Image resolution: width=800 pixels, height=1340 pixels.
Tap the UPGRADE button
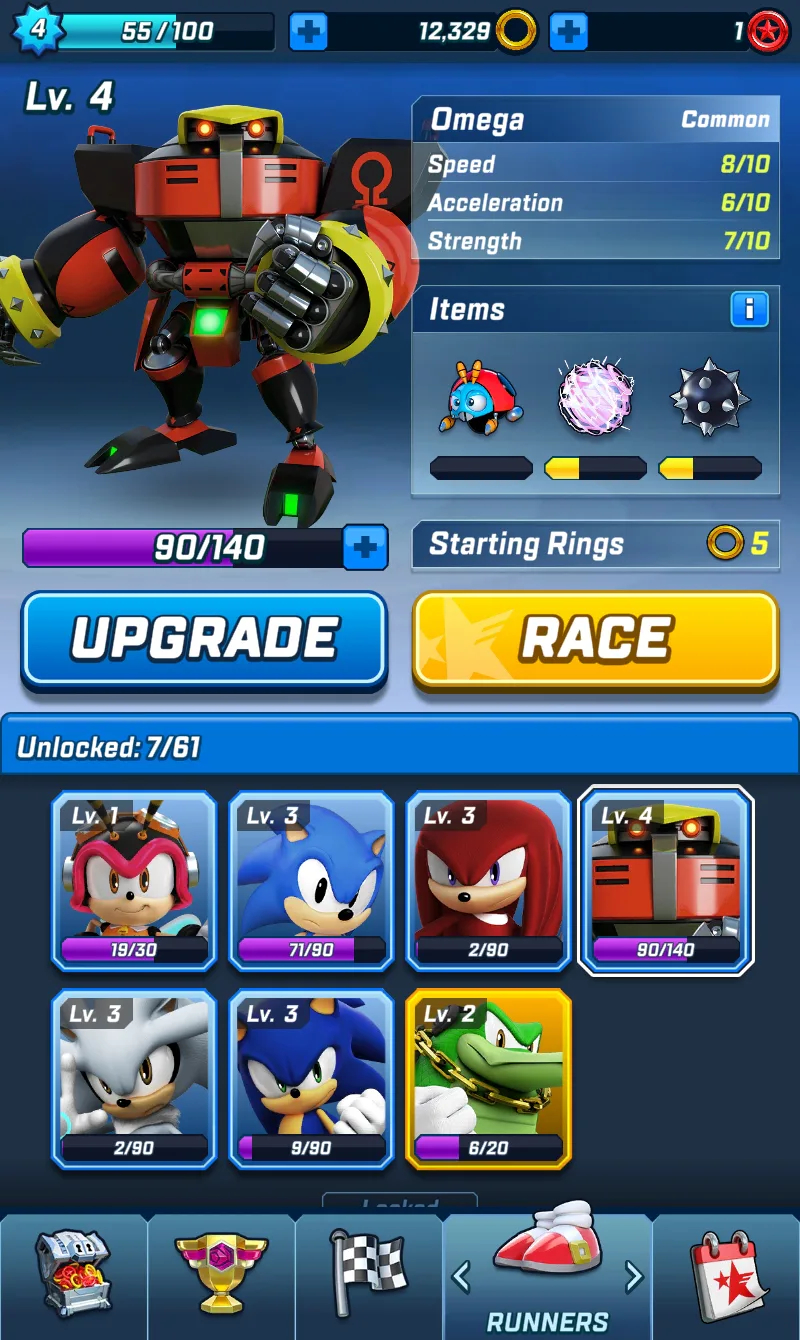point(204,638)
